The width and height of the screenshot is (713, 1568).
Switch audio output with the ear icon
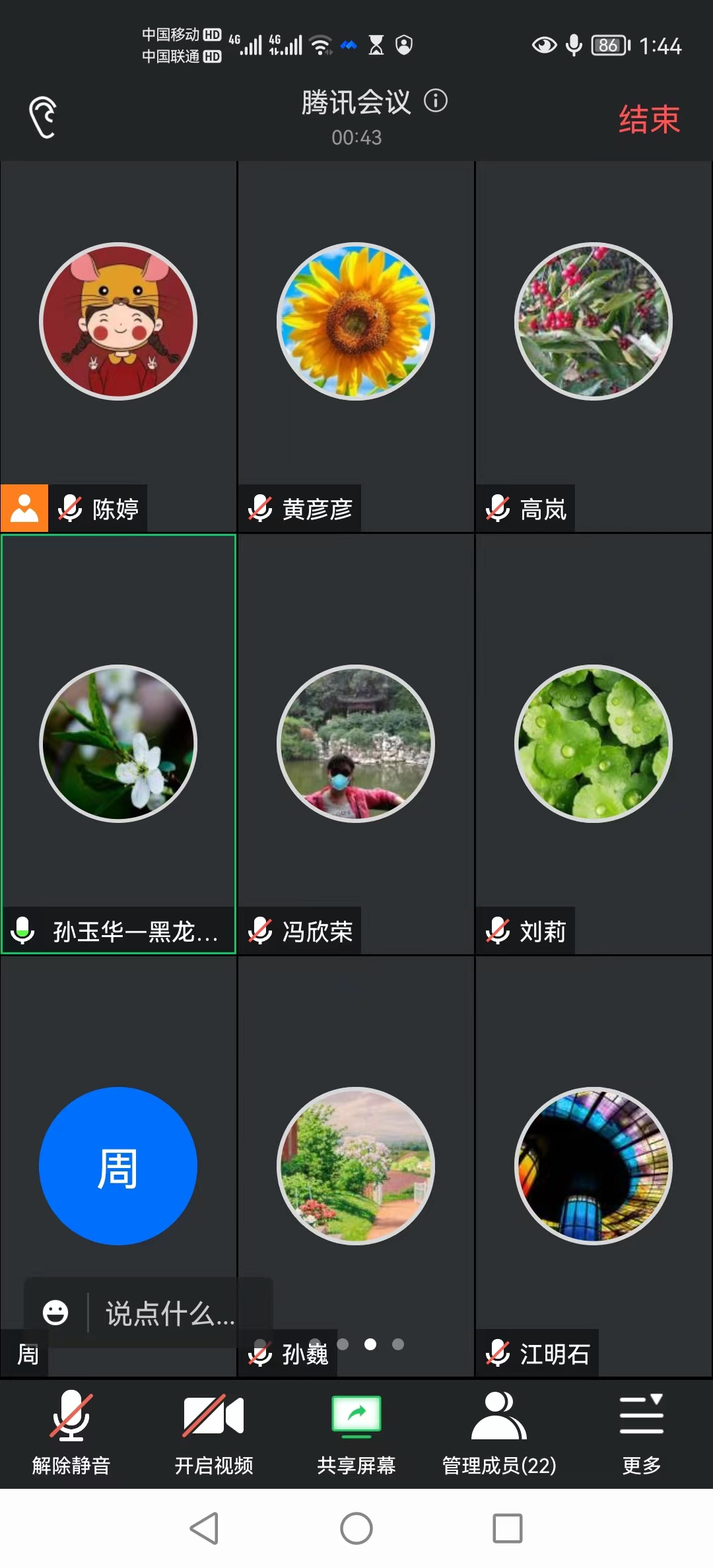43,117
